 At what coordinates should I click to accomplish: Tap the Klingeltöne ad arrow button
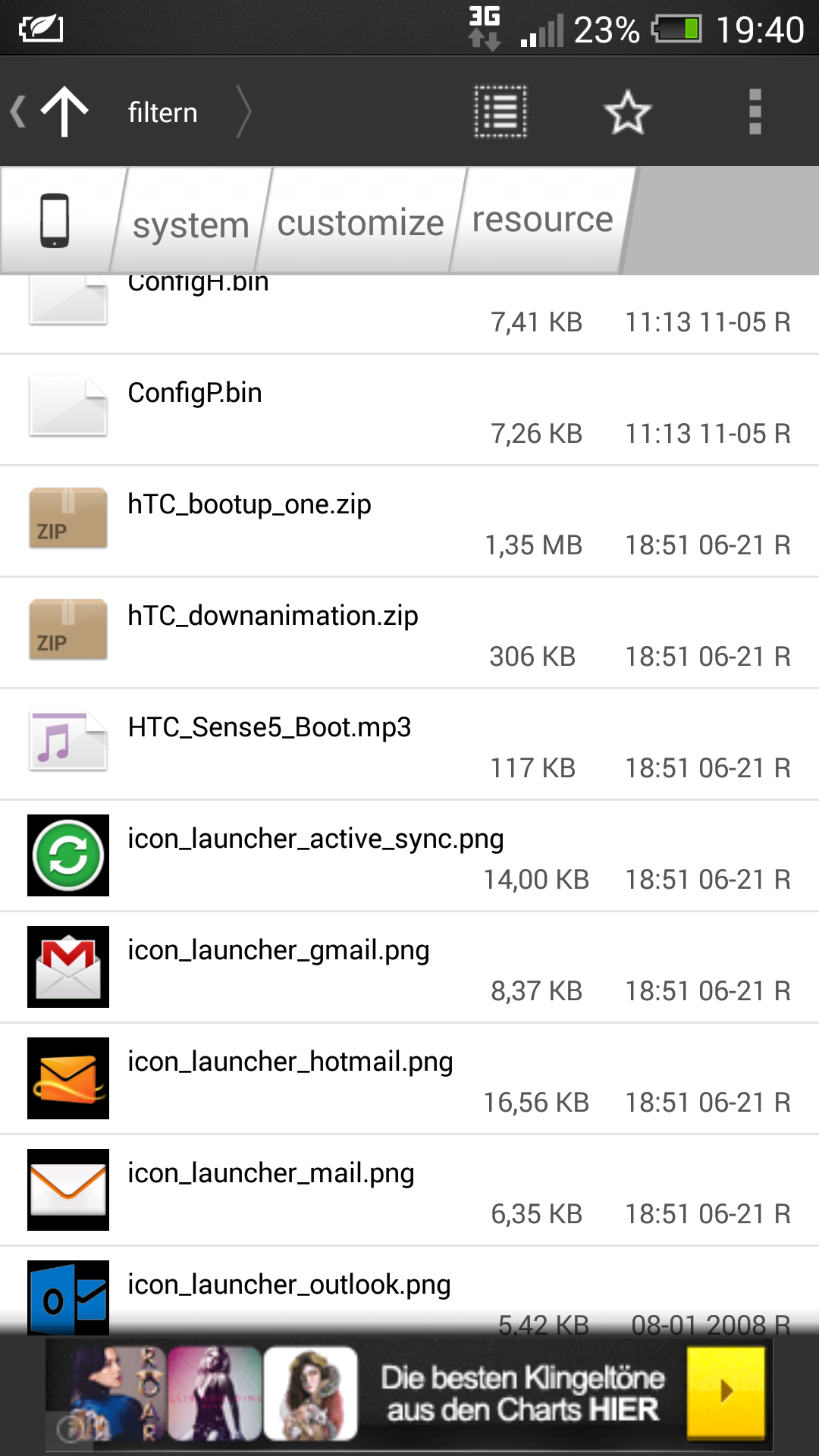tap(726, 1392)
